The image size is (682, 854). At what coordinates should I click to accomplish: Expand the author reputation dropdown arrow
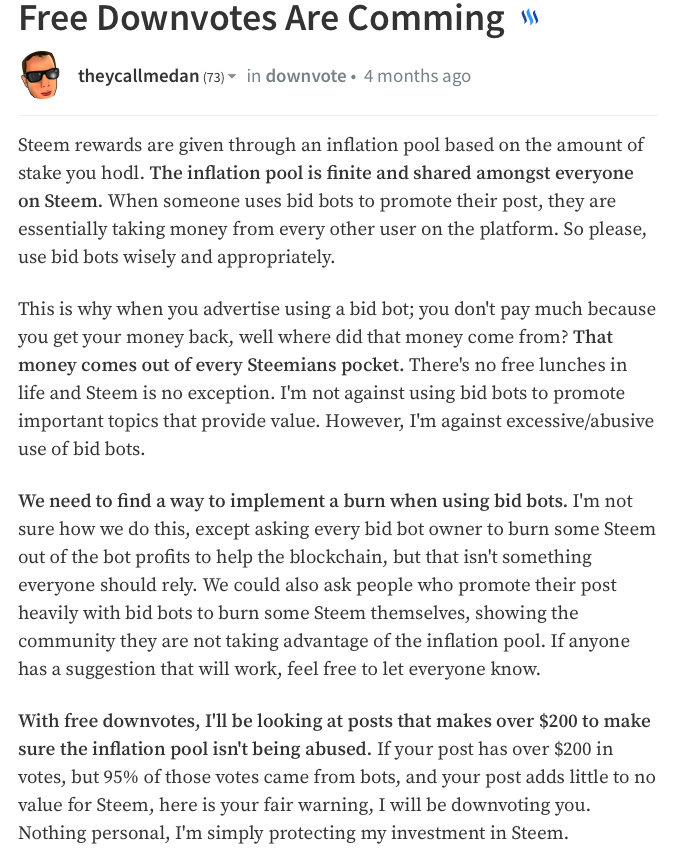click(233, 77)
